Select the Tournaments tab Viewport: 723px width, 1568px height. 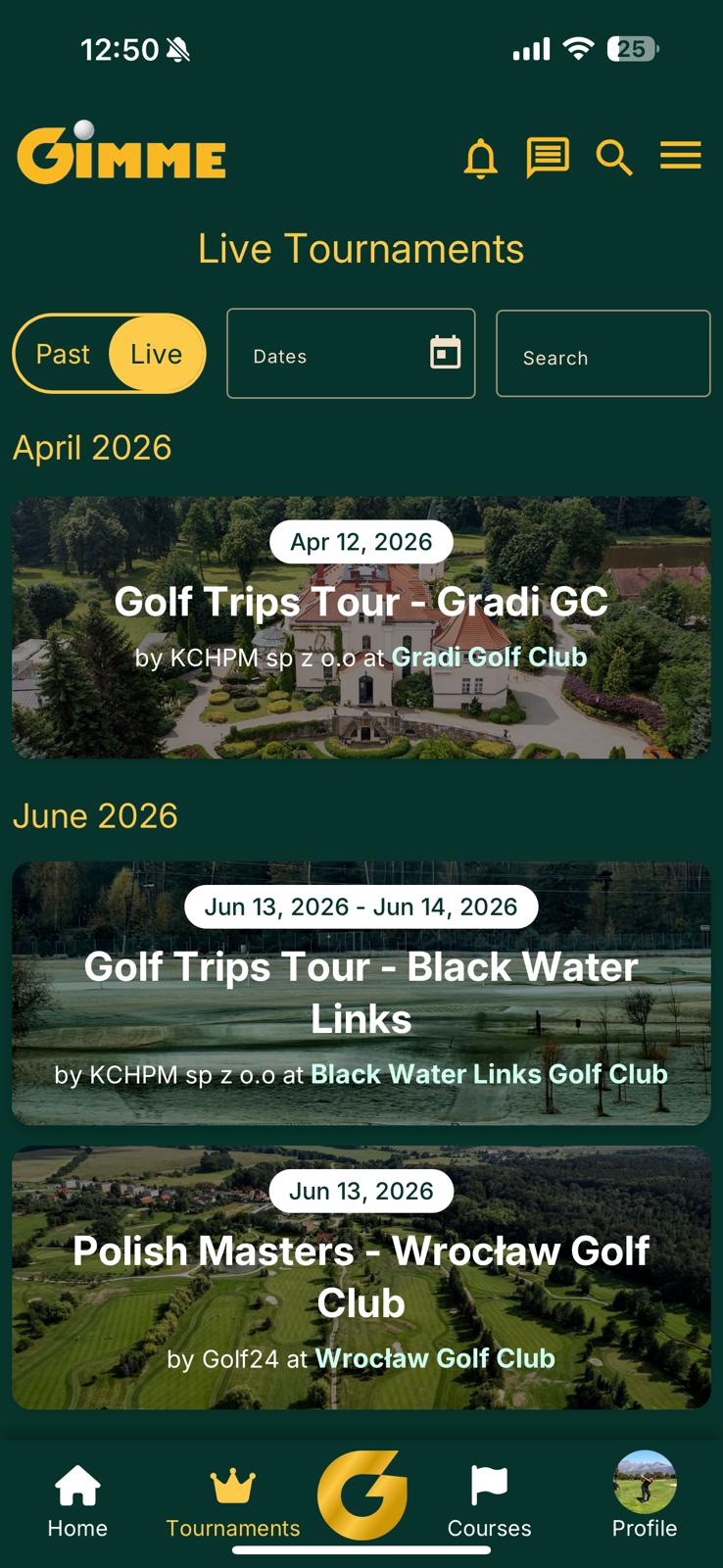click(x=233, y=1501)
